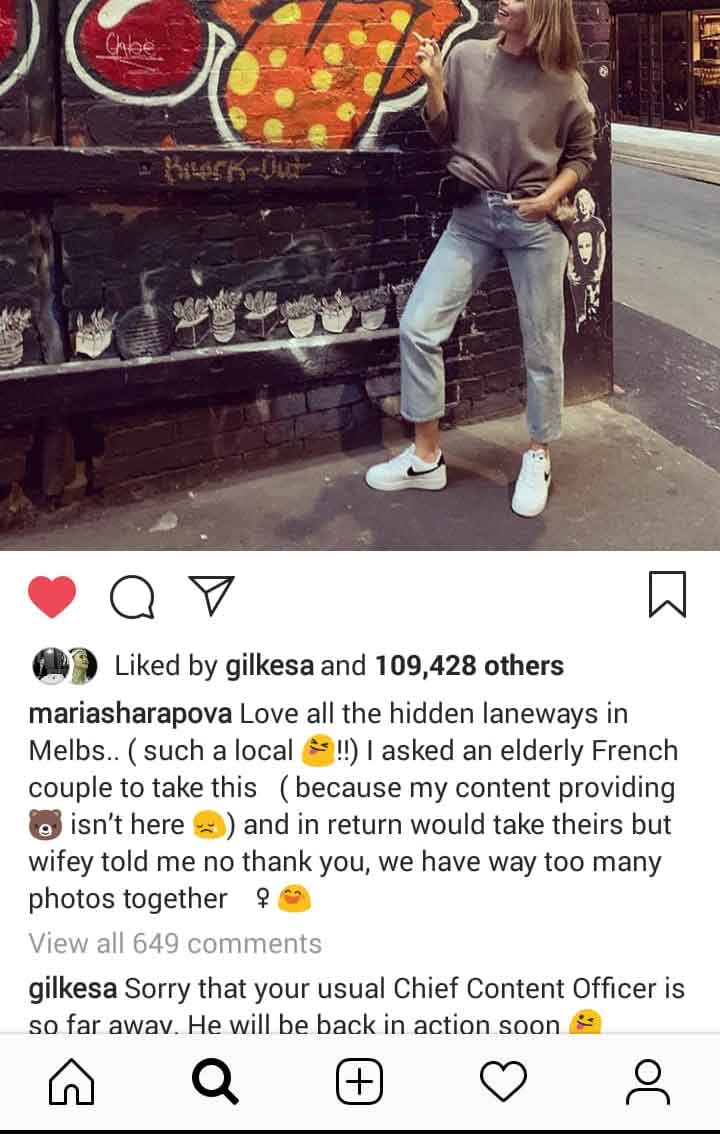Unlike the post via the red heart
720x1134 pixels.
pyautogui.click(x=52, y=597)
